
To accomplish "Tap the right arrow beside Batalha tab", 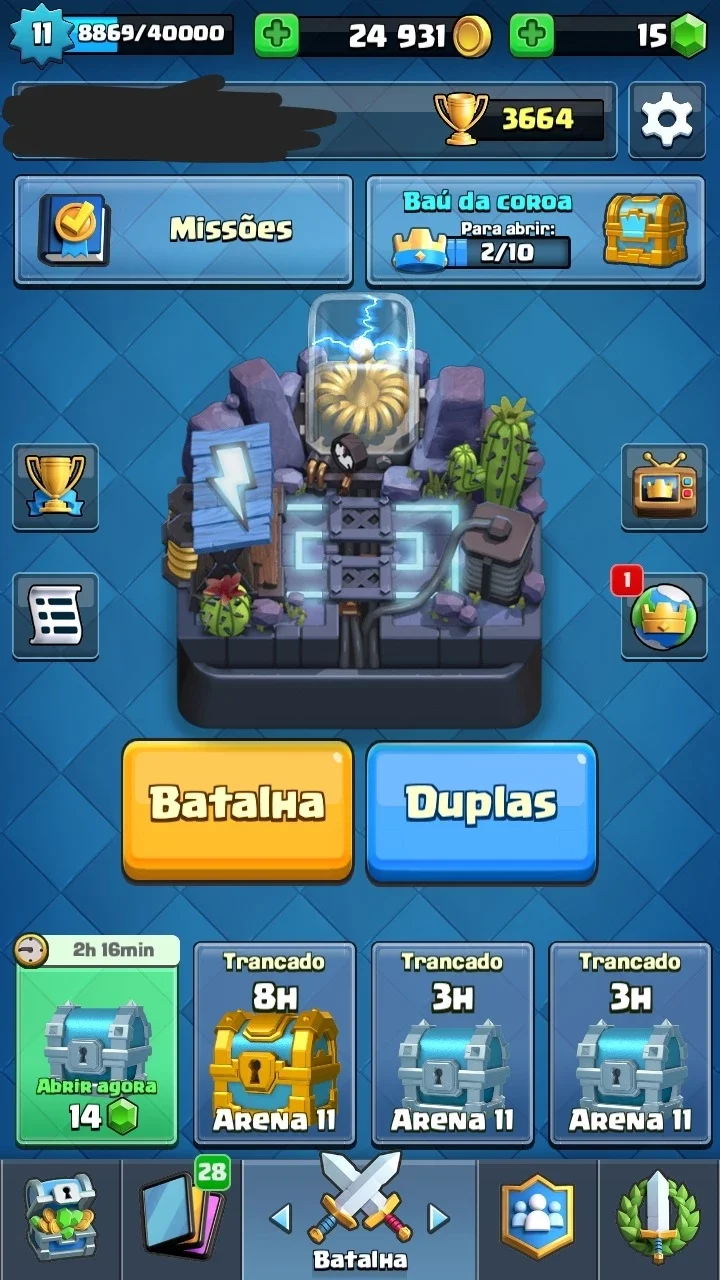I will coord(438,1217).
